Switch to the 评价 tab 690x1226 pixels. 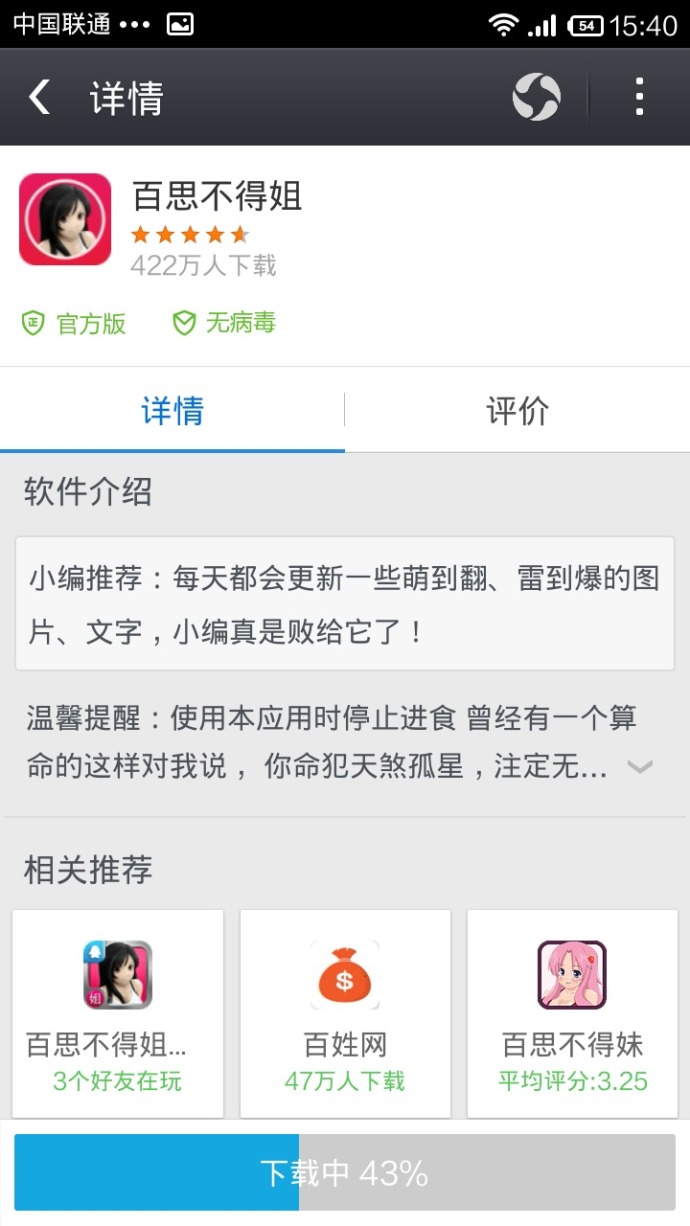[517, 411]
